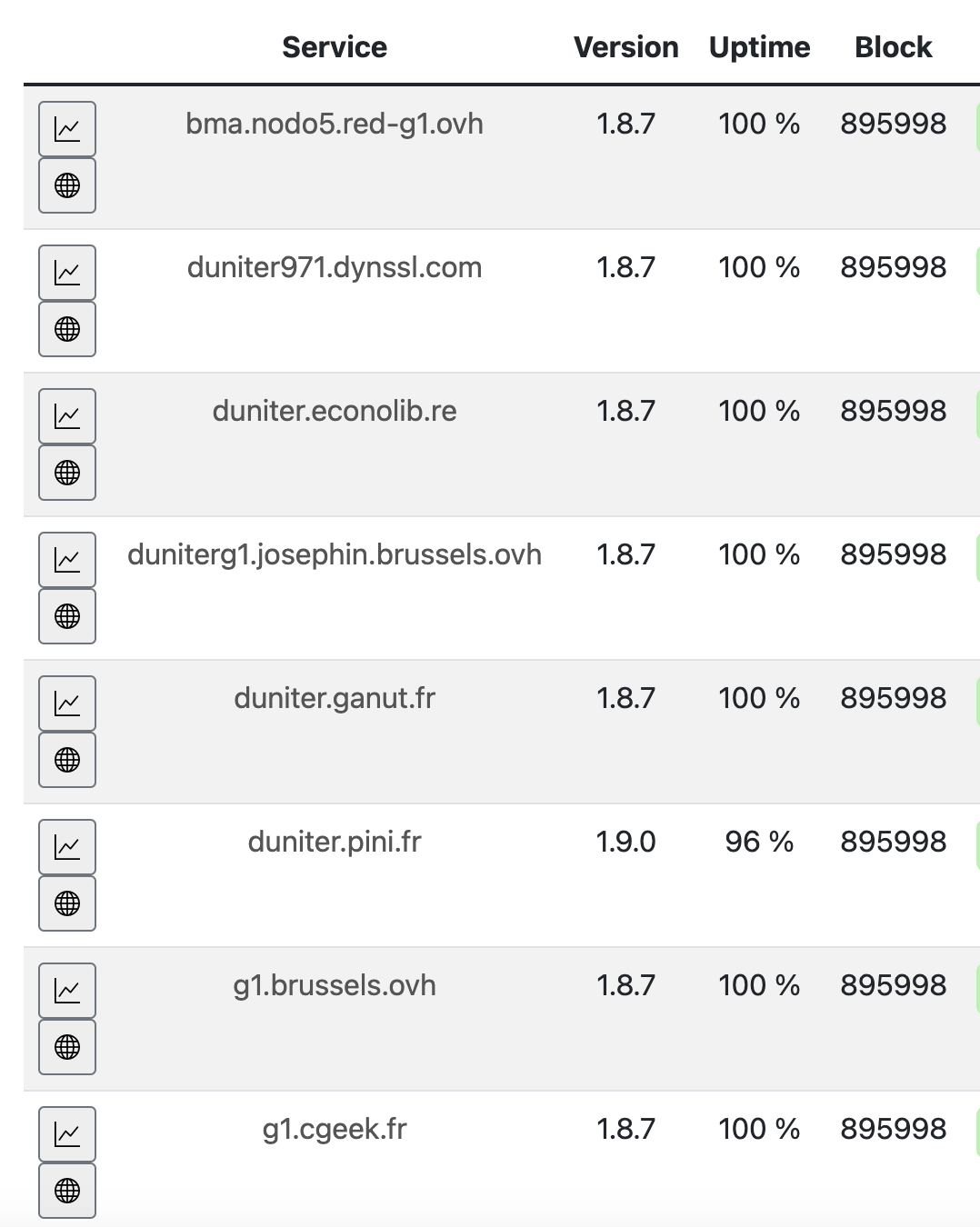The image size is (980, 1227).
Task: View the chart for duniter.pini.fr
Action: (67, 847)
